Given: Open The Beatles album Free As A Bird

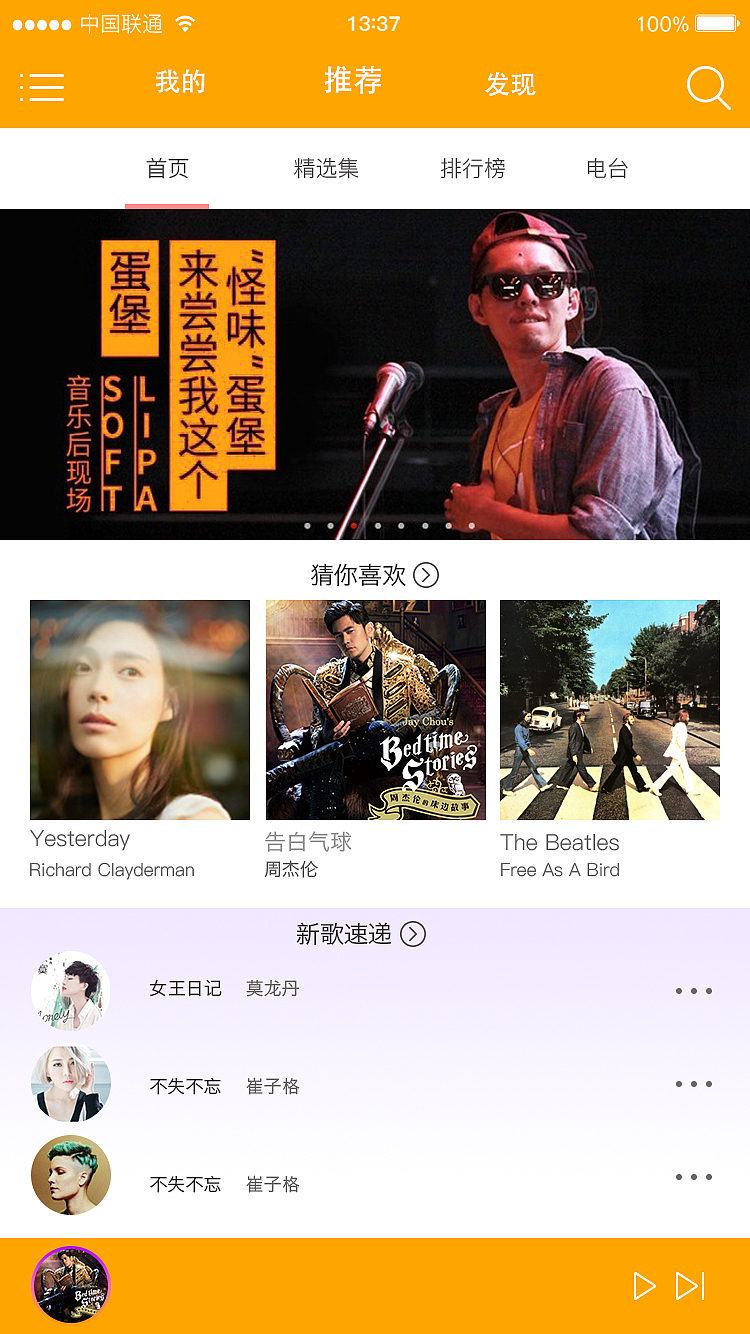Looking at the screenshot, I should coord(610,710).
